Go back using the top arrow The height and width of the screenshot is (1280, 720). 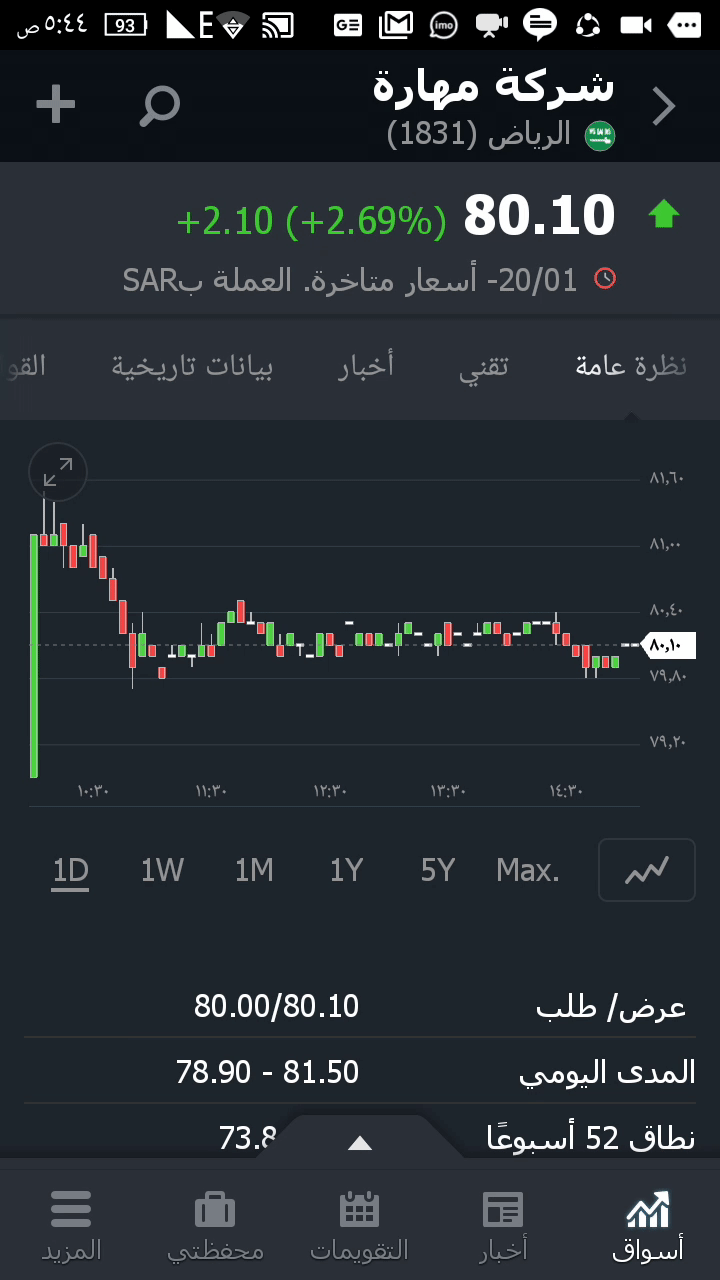point(664,106)
